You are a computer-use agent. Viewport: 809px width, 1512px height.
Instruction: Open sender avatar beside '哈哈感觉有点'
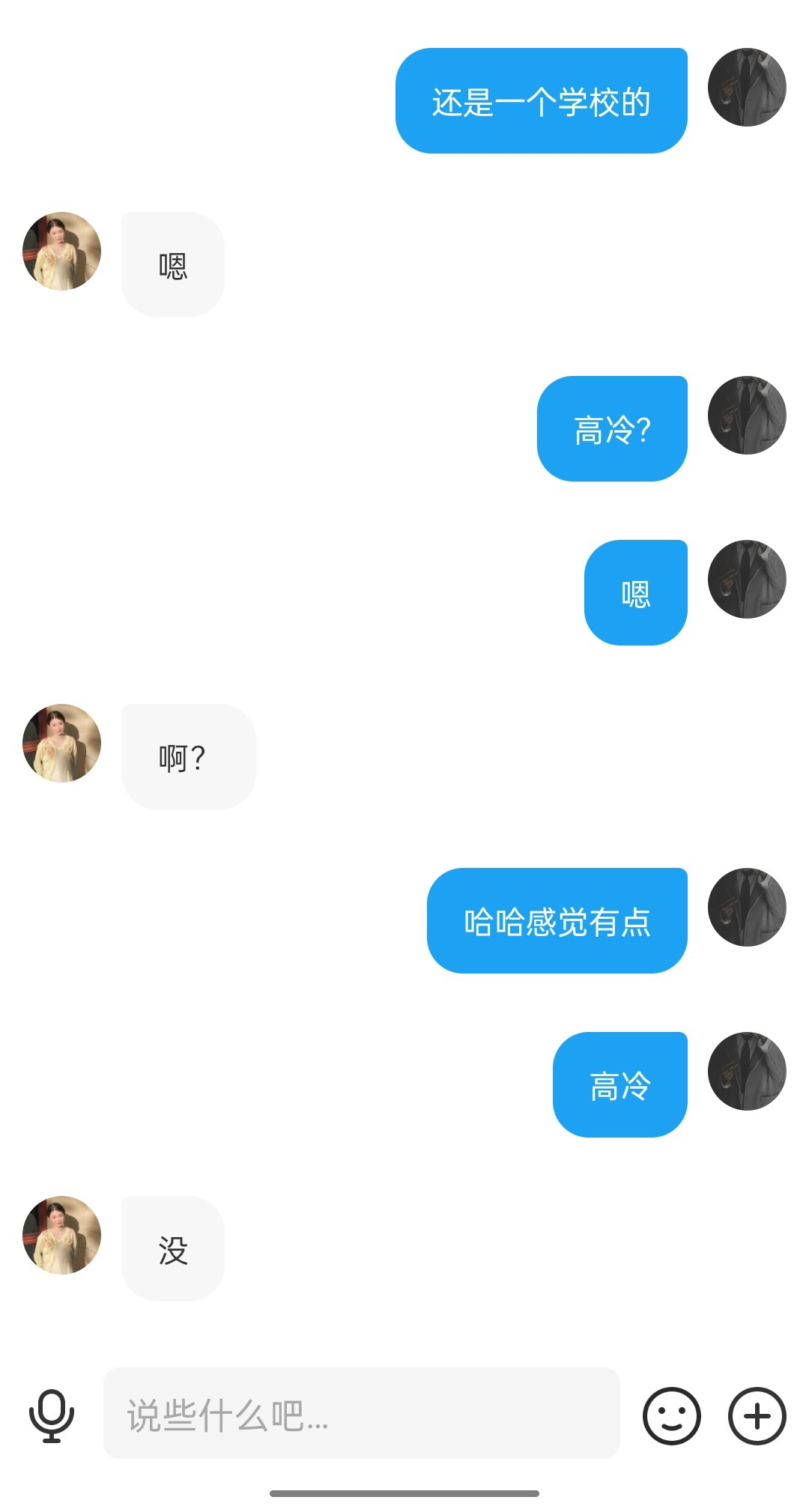tap(746, 907)
